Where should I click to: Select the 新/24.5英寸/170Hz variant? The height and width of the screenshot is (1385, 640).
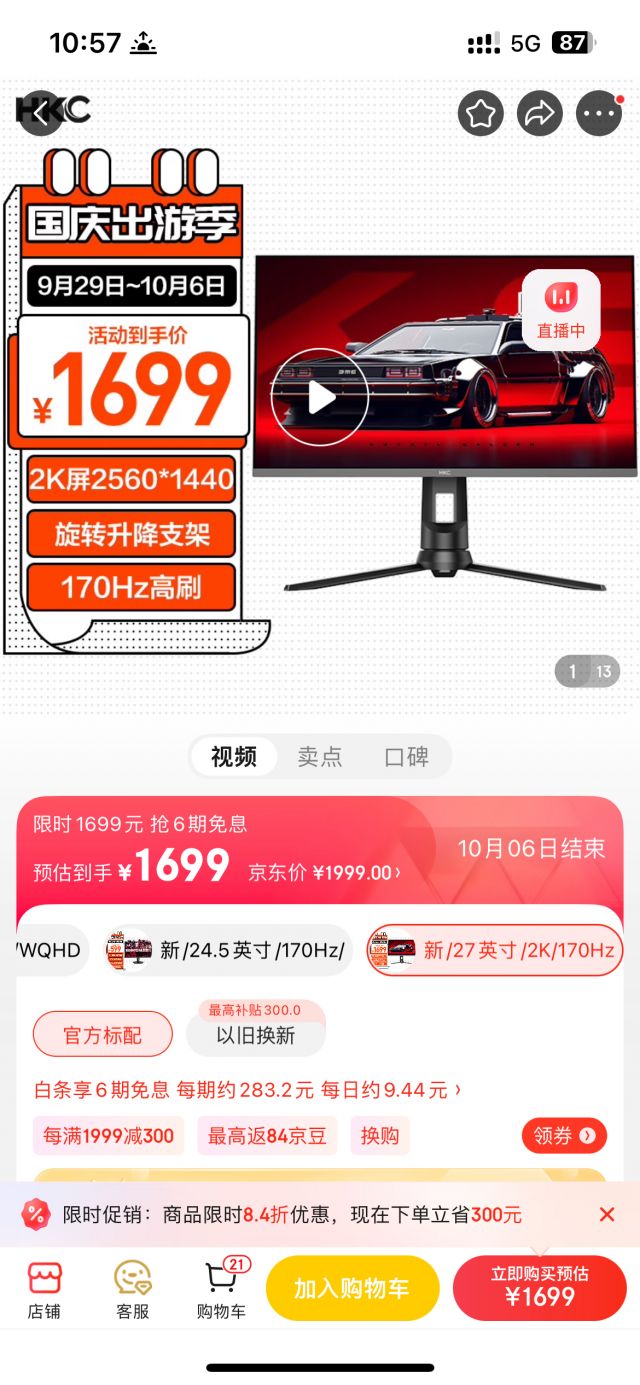tap(228, 950)
